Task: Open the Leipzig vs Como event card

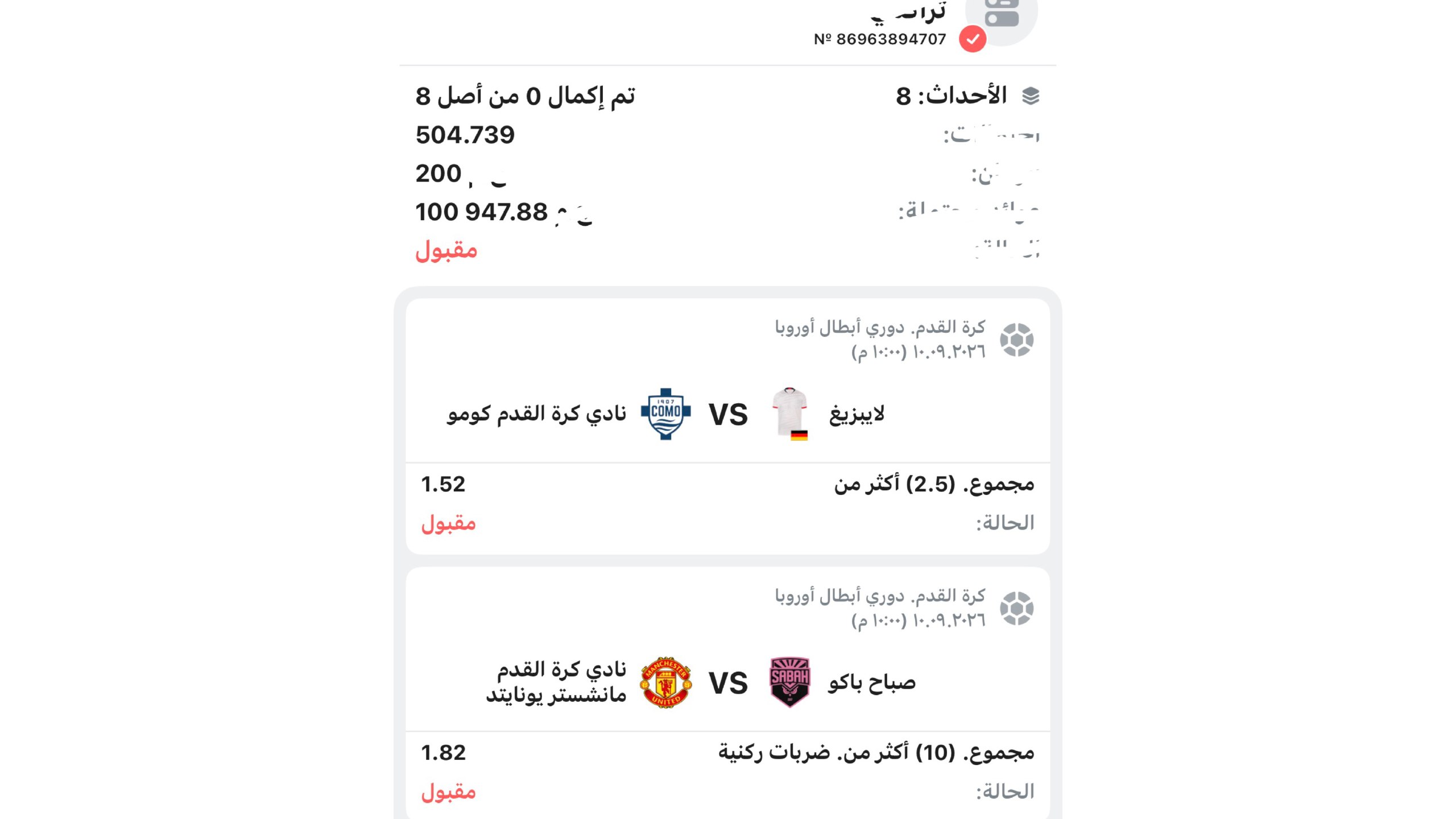Action: (x=727, y=426)
